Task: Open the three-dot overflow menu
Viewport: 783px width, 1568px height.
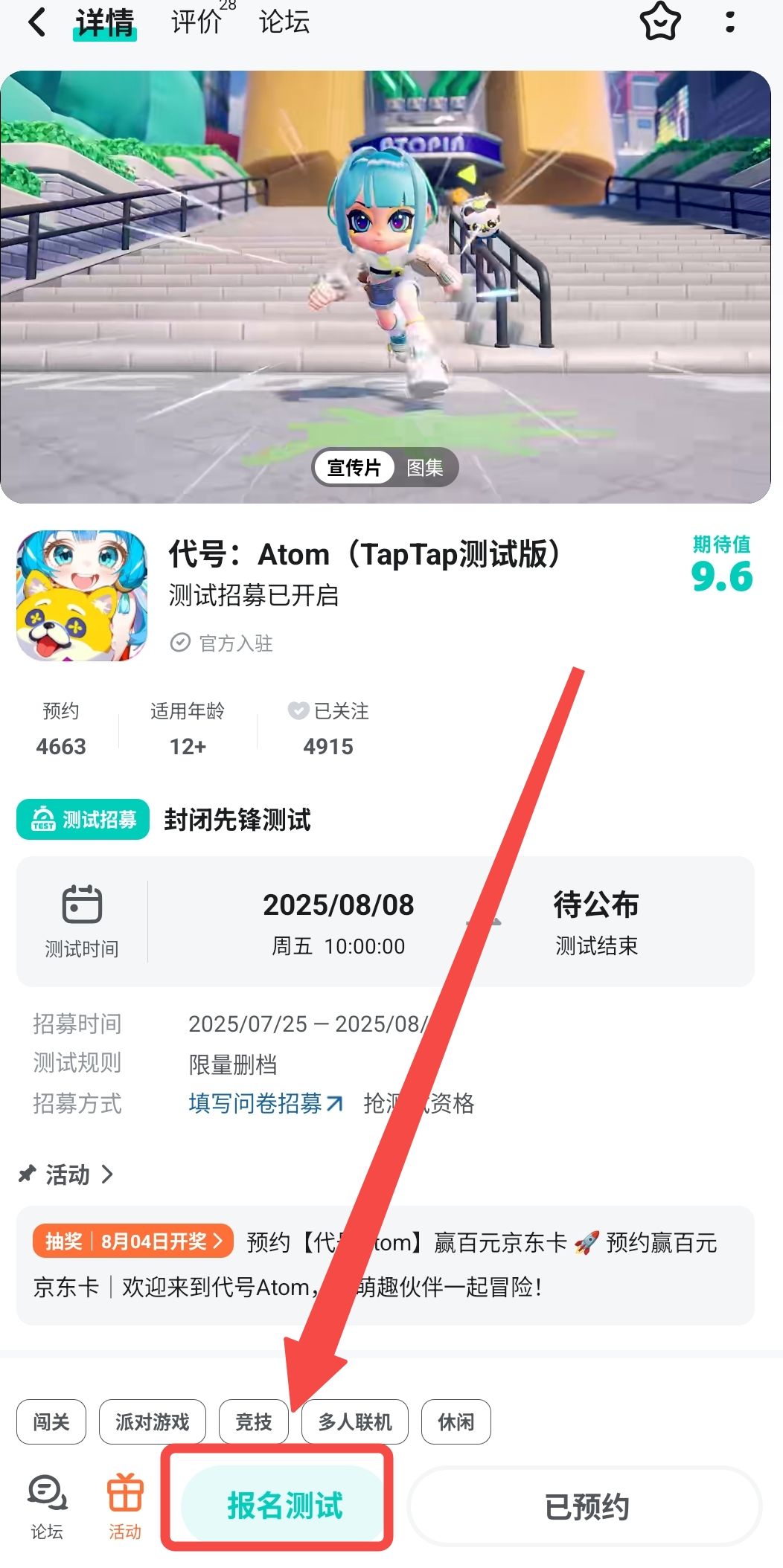Action: (x=729, y=23)
